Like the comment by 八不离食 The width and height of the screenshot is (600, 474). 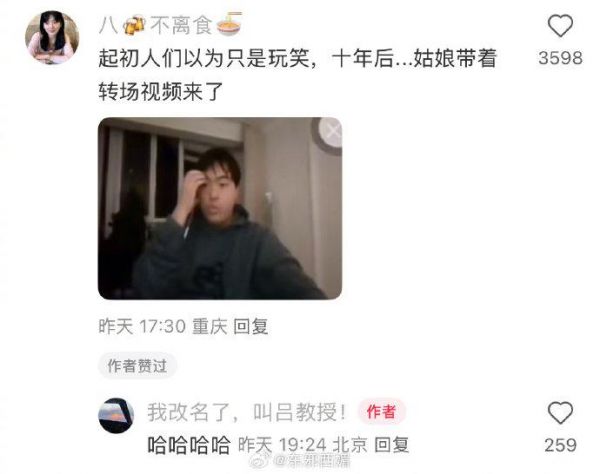[x=562, y=27]
